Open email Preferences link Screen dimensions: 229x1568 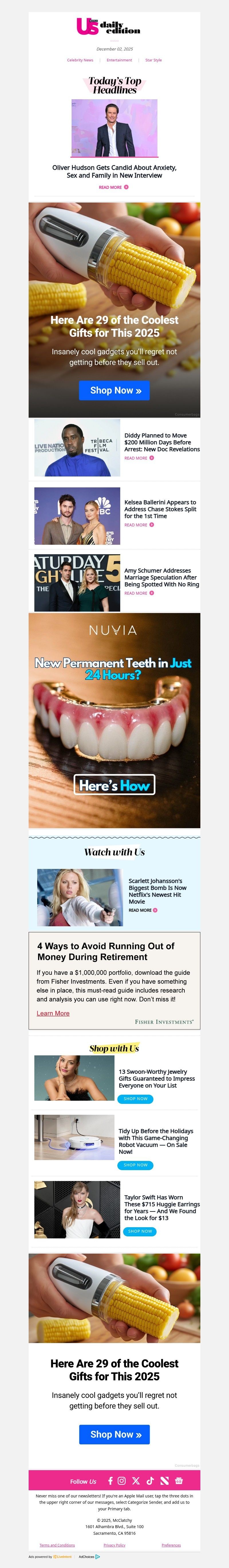171,1545
